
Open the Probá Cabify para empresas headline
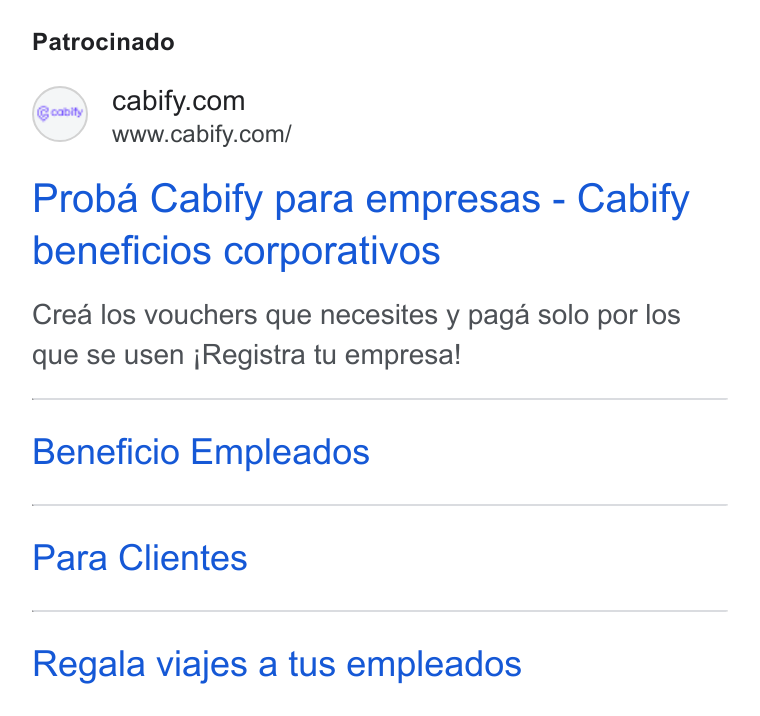pos(361,224)
